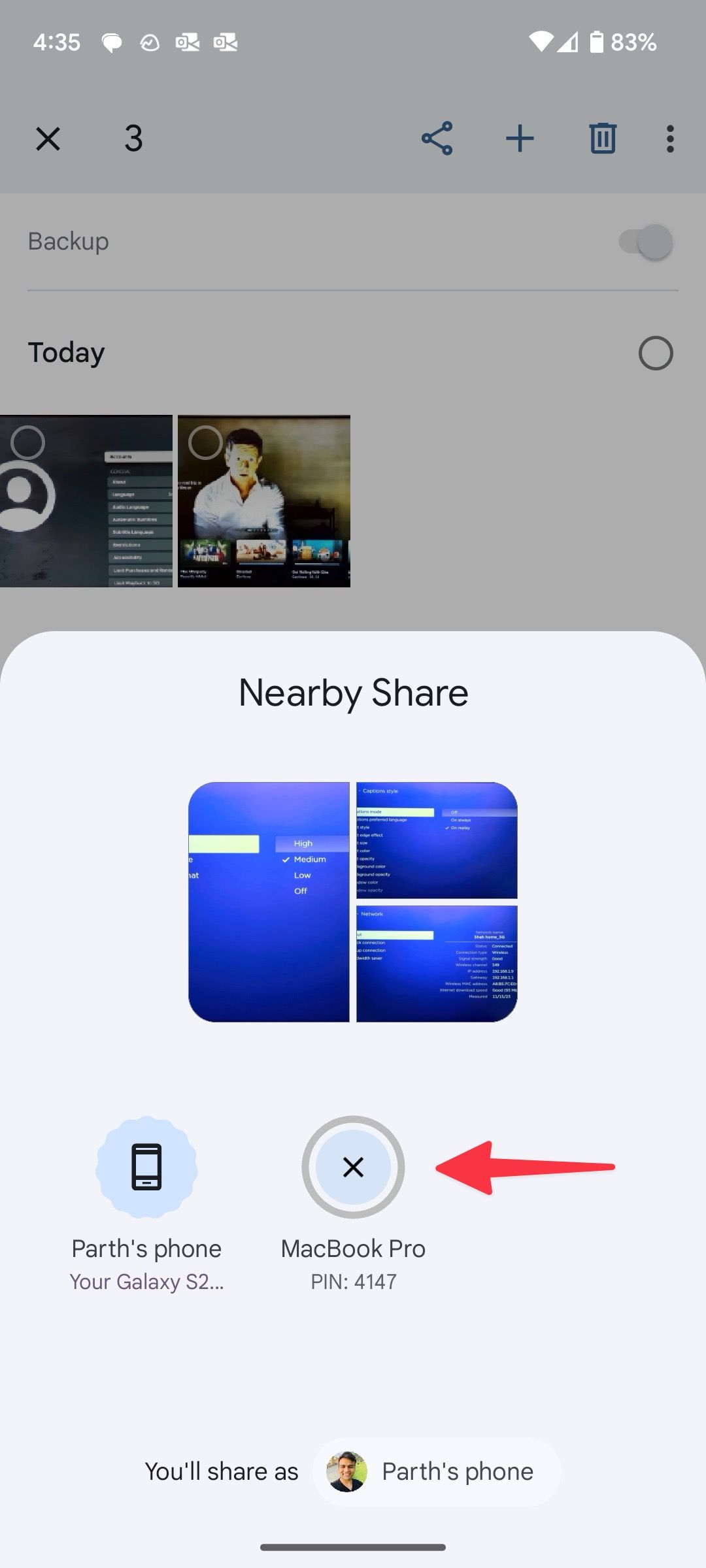706x1568 pixels.
Task: Open the share-as Parth's phone chip
Action: click(x=437, y=1471)
